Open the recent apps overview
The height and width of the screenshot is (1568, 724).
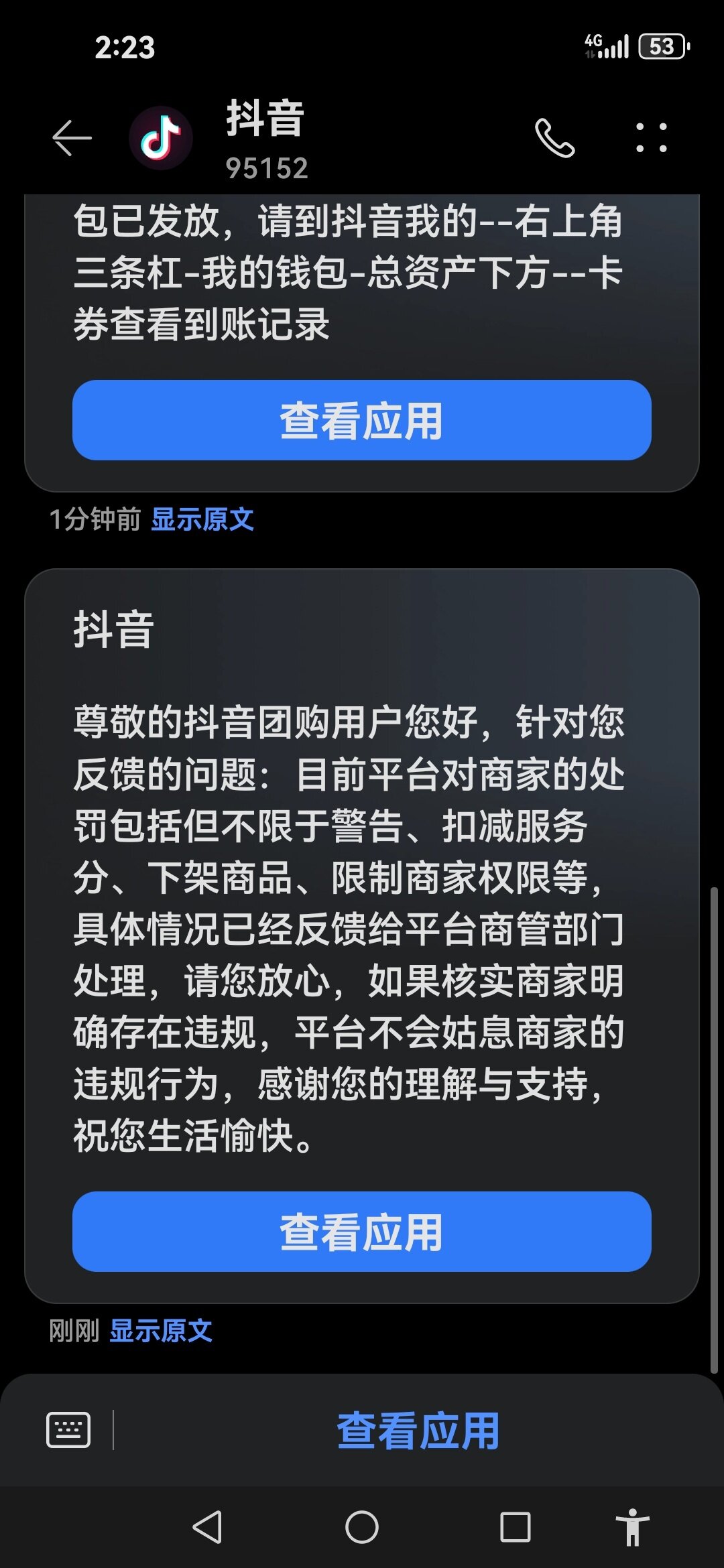pyautogui.click(x=516, y=1528)
